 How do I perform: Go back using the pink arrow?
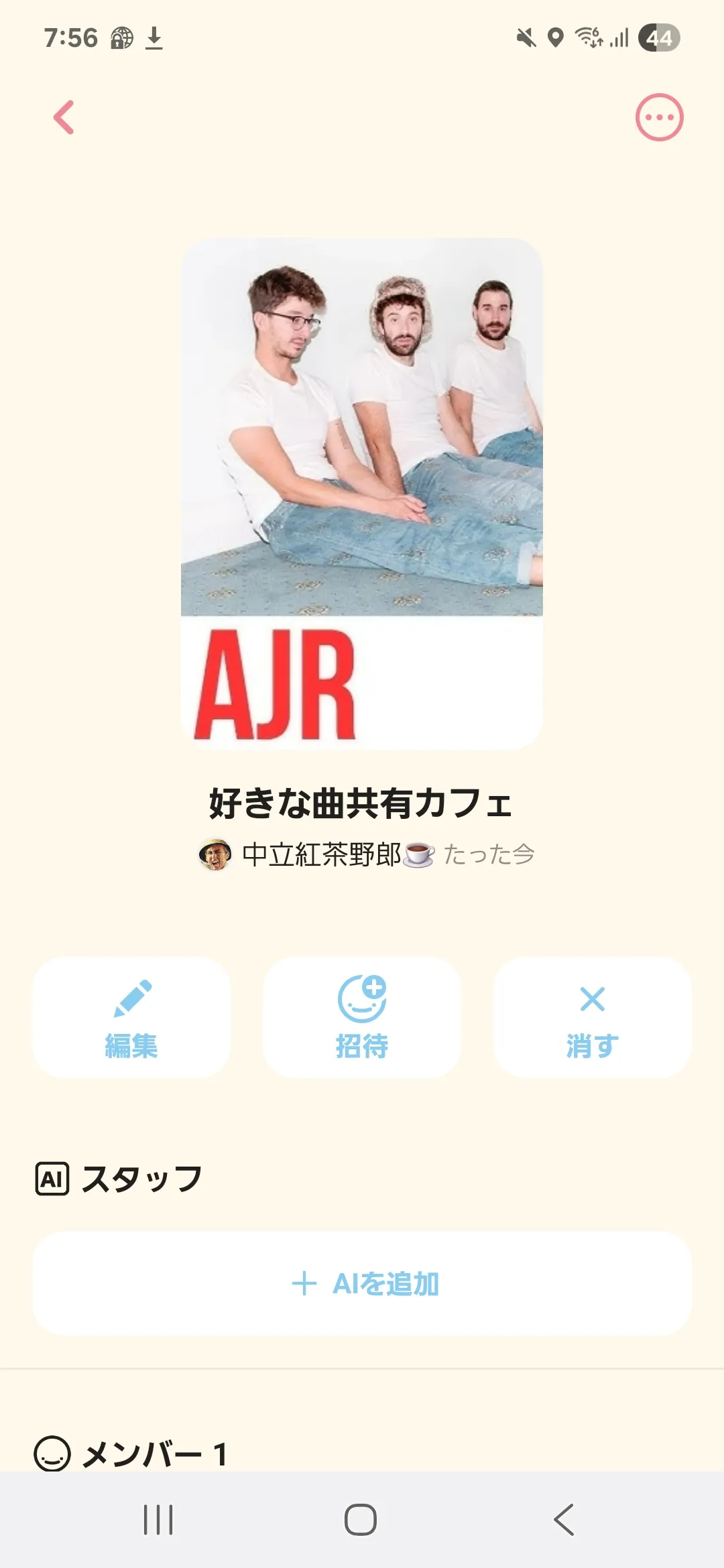(x=64, y=118)
